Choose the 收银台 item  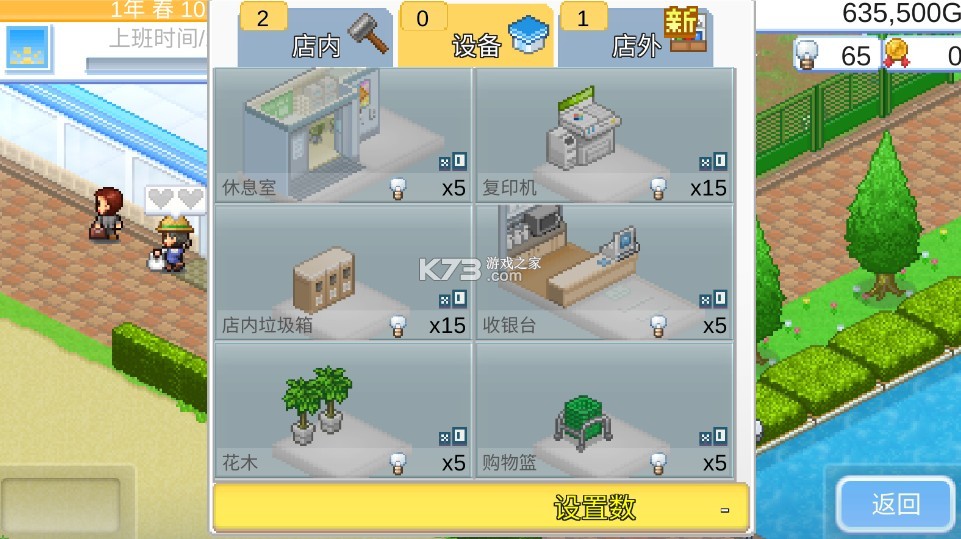click(x=604, y=272)
